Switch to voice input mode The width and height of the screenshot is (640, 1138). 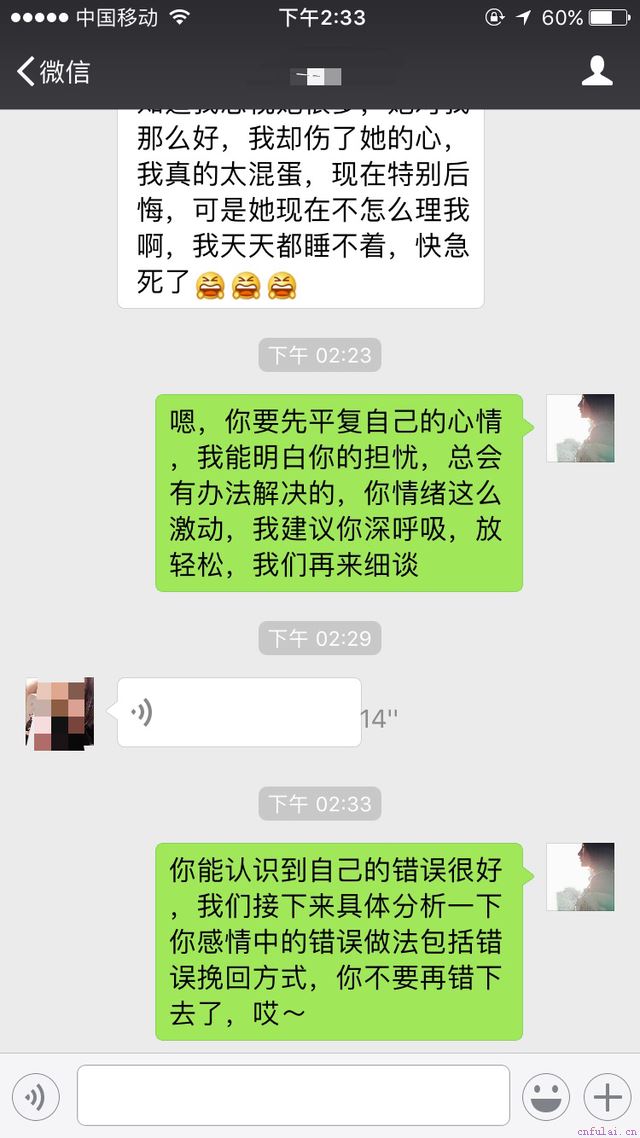click(34, 1096)
